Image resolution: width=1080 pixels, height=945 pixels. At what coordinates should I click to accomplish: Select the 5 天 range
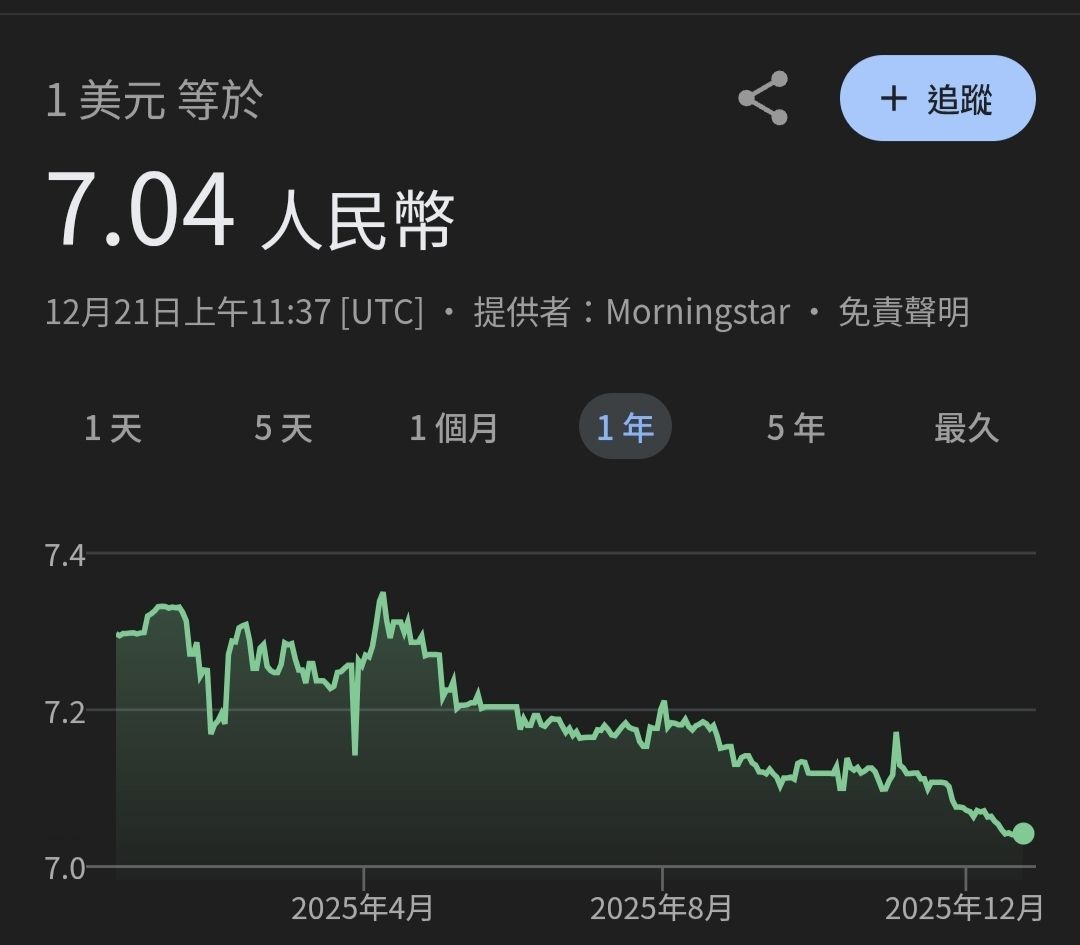point(283,428)
